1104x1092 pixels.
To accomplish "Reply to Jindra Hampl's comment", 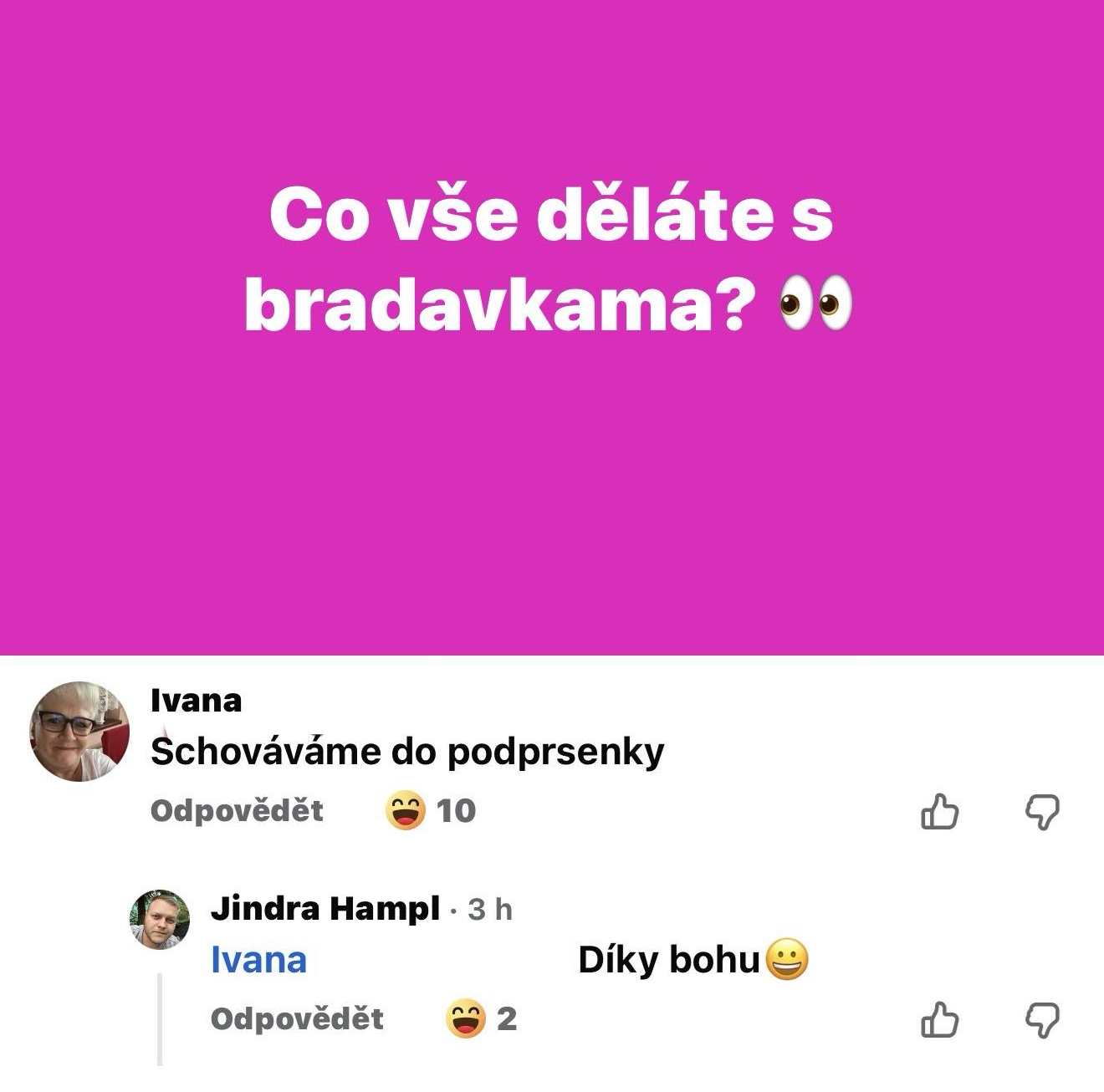I will click(297, 1018).
